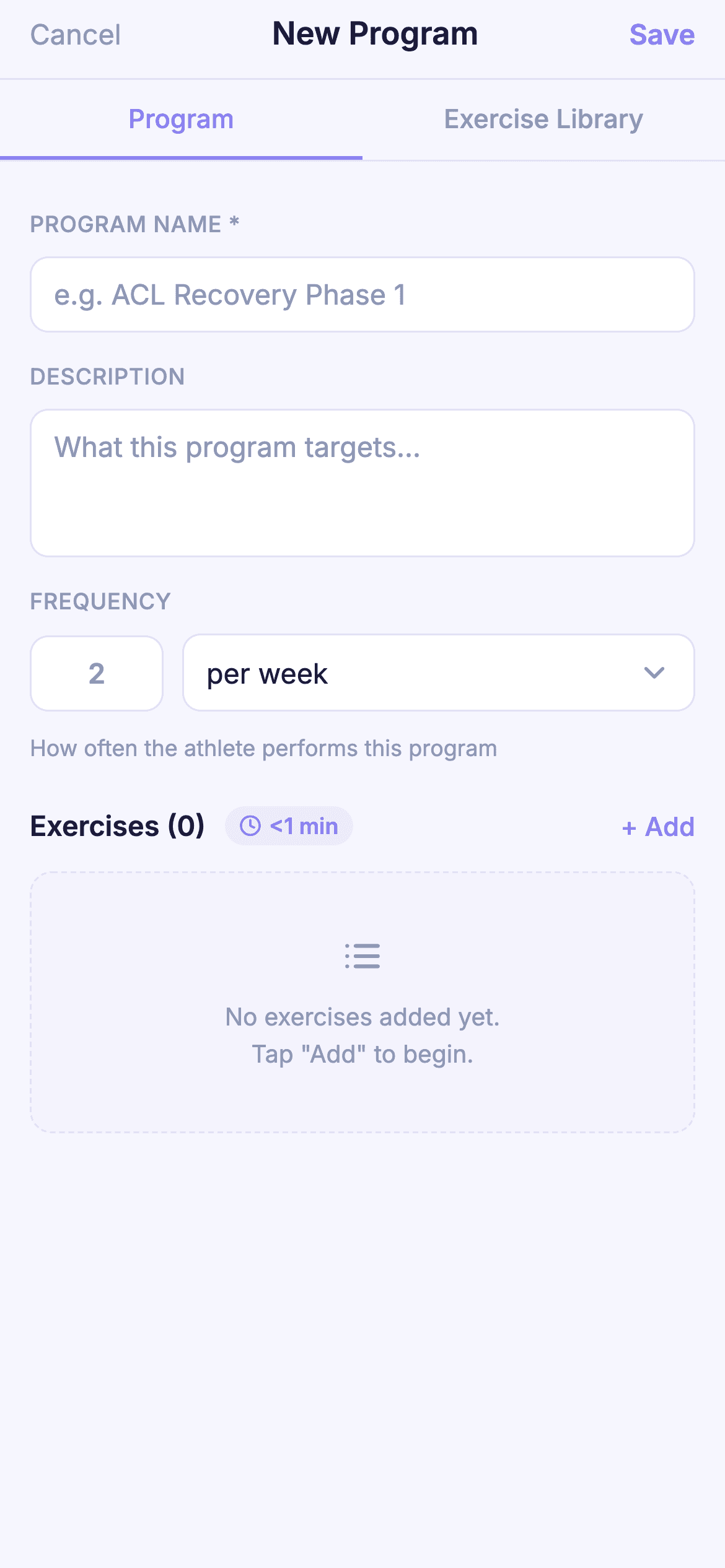Switch to the Exercise Library tab
Image resolution: width=725 pixels, height=1568 pixels.
click(x=543, y=119)
